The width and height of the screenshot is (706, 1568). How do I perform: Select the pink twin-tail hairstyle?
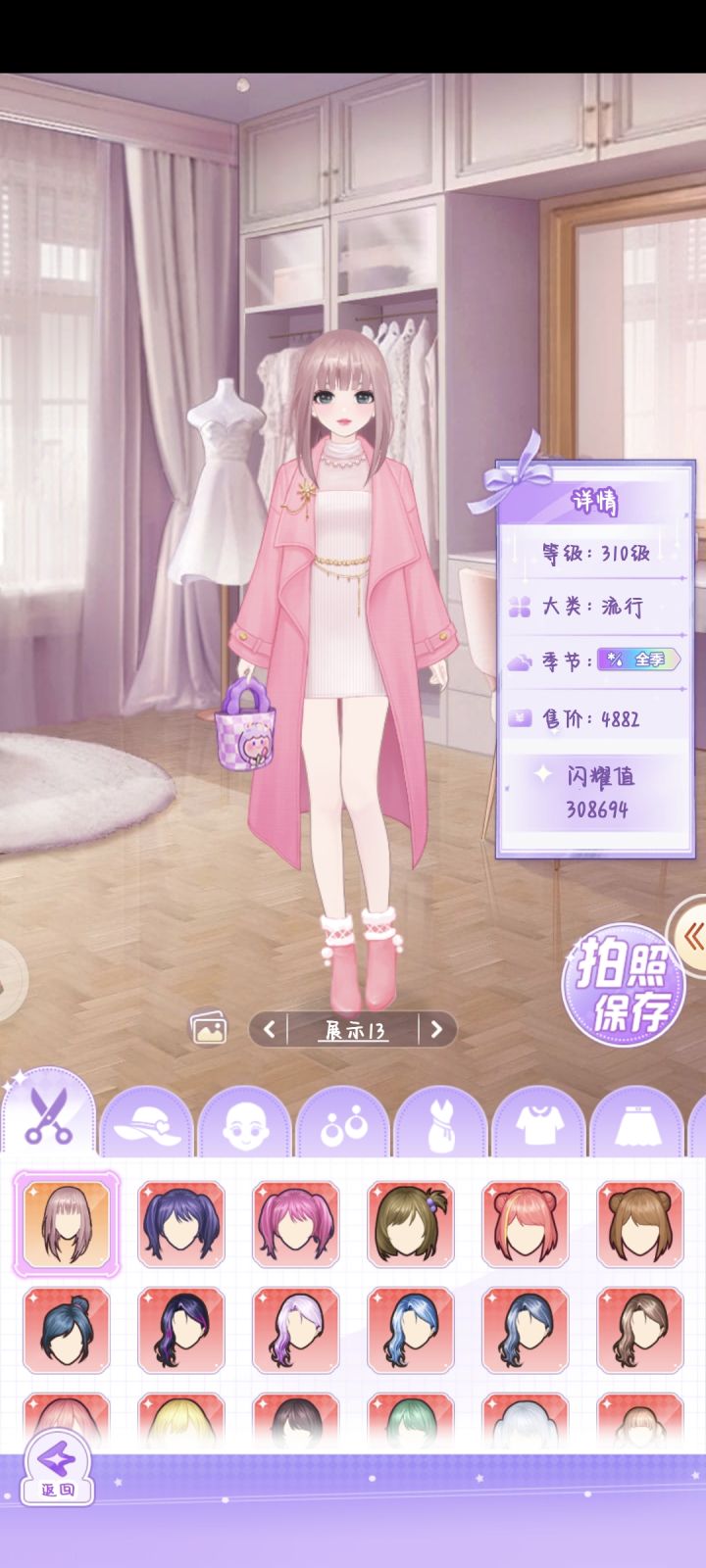pos(296,1223)
